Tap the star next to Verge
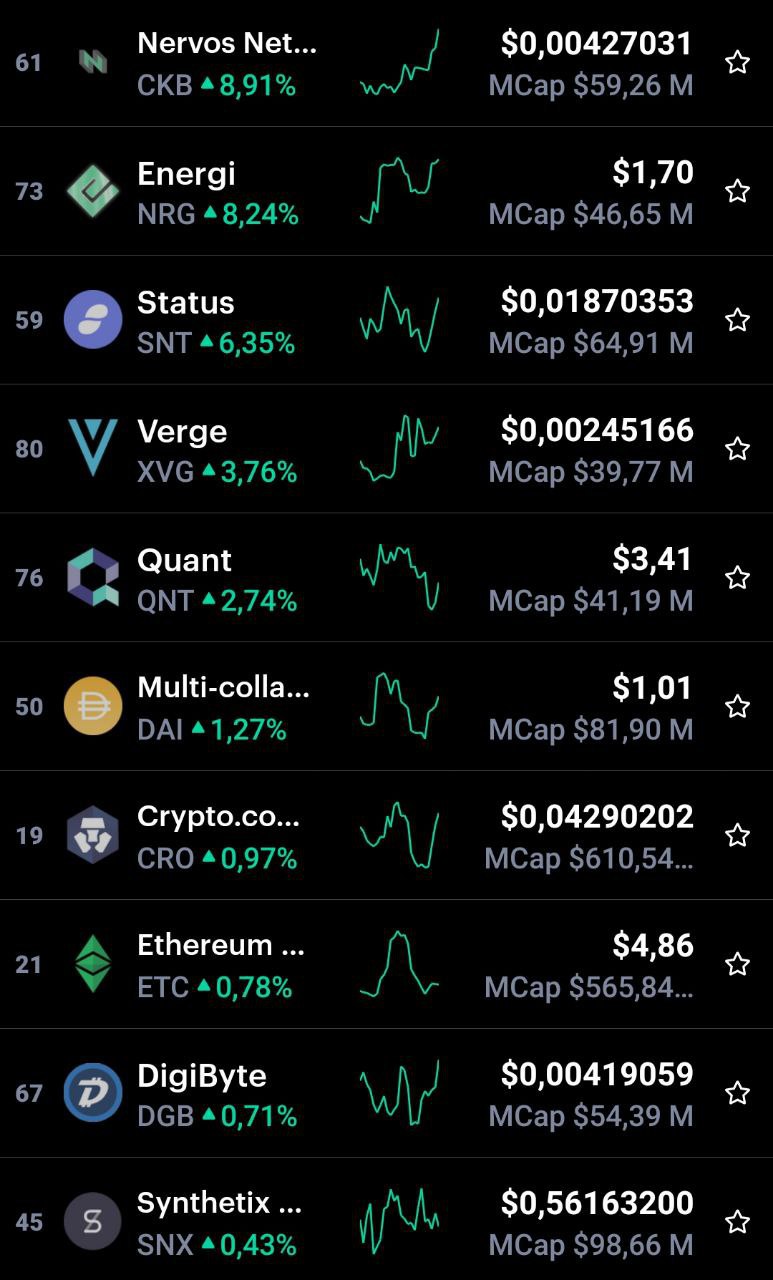Screen dimensions: 773x1280 pos(737,449)
